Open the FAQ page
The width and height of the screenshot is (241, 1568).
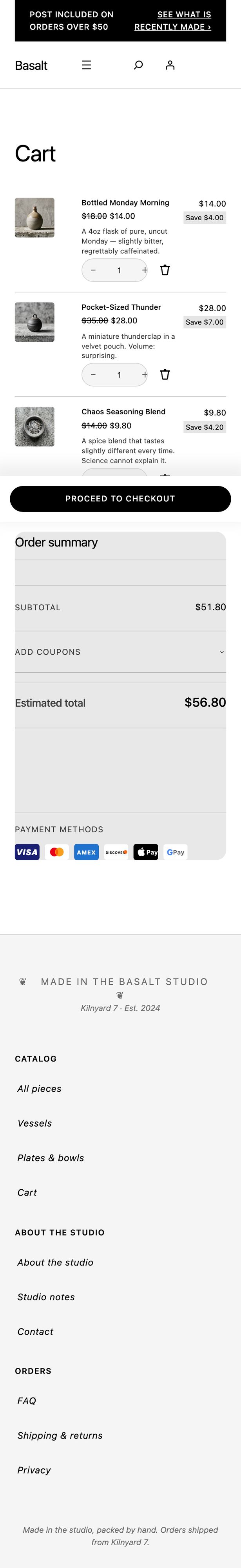(27, 1401)
